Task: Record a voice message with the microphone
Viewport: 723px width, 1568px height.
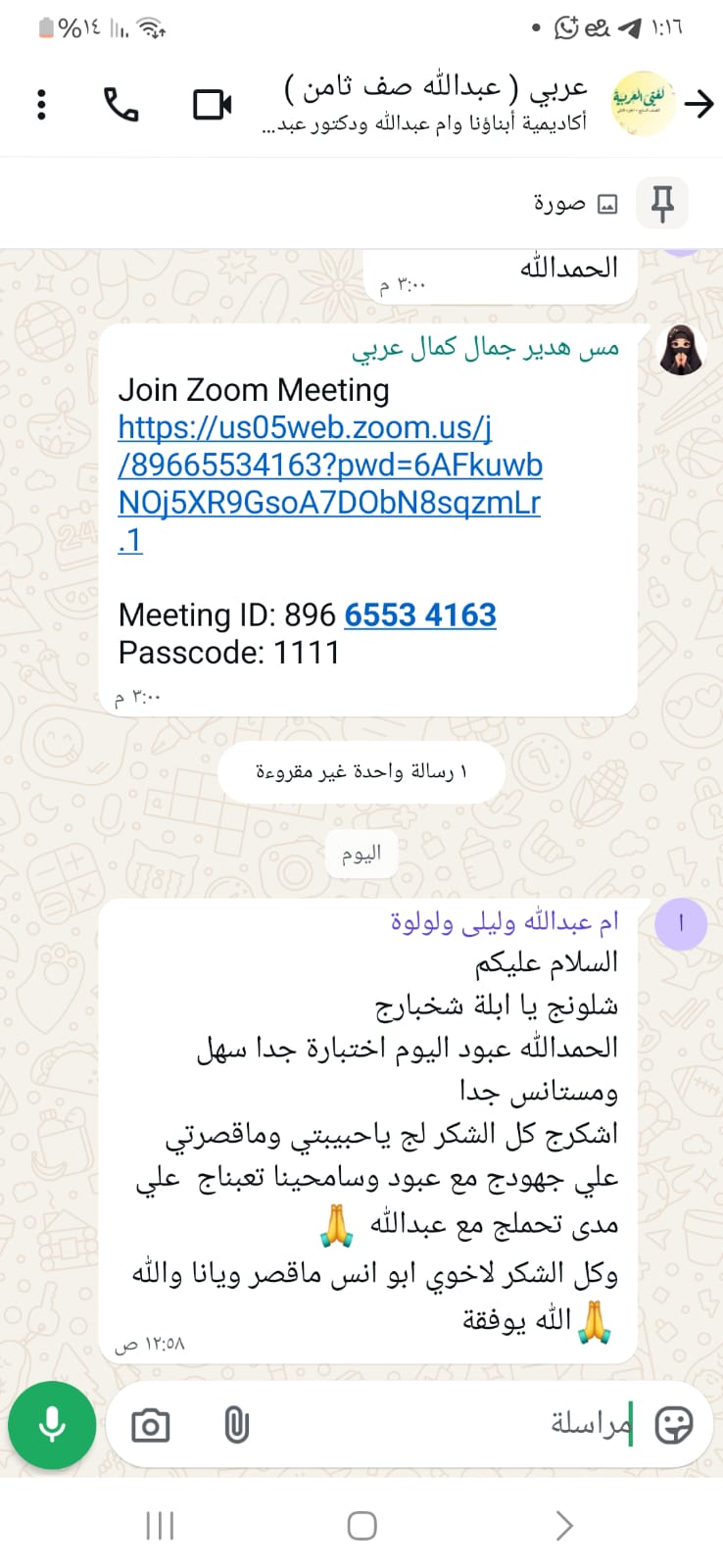Action: [52, 1425]
